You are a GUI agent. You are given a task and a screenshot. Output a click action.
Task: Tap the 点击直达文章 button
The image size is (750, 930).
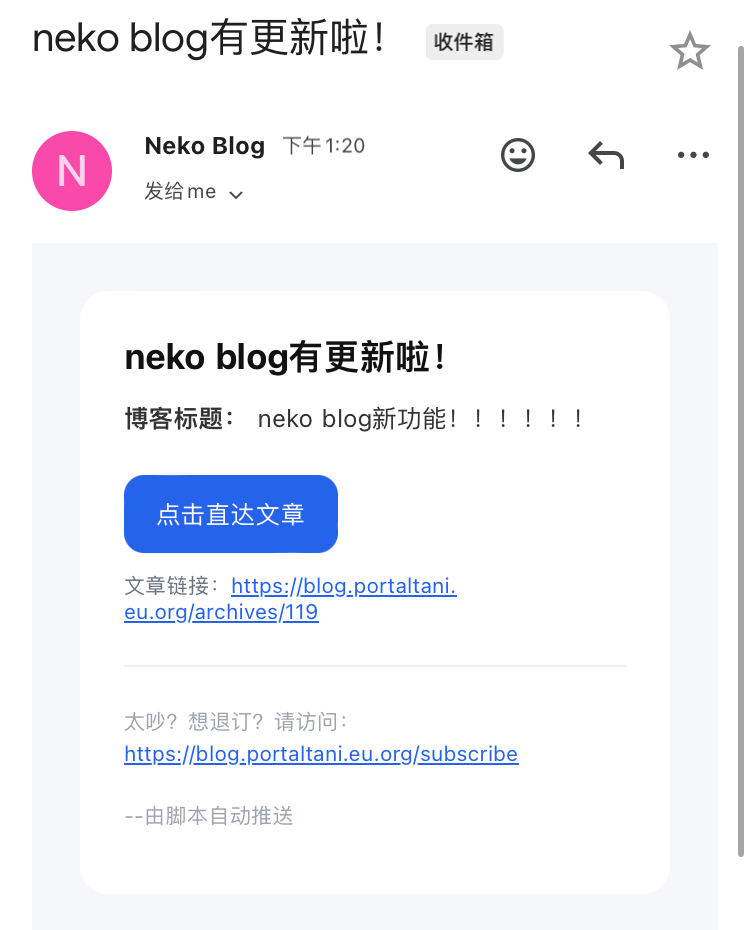pyautogui.click(x=231, y=514)
